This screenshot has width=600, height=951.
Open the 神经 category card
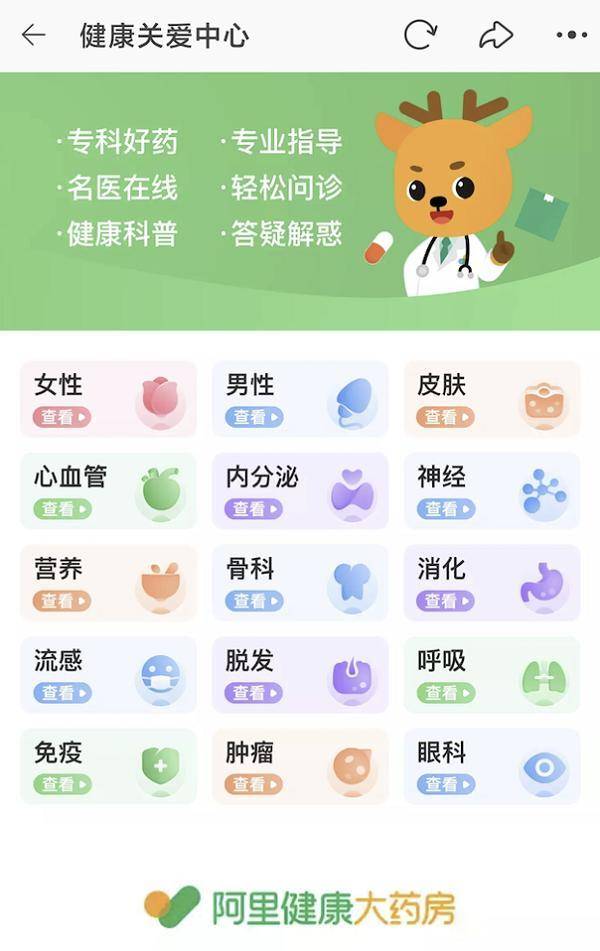[491, 491]
